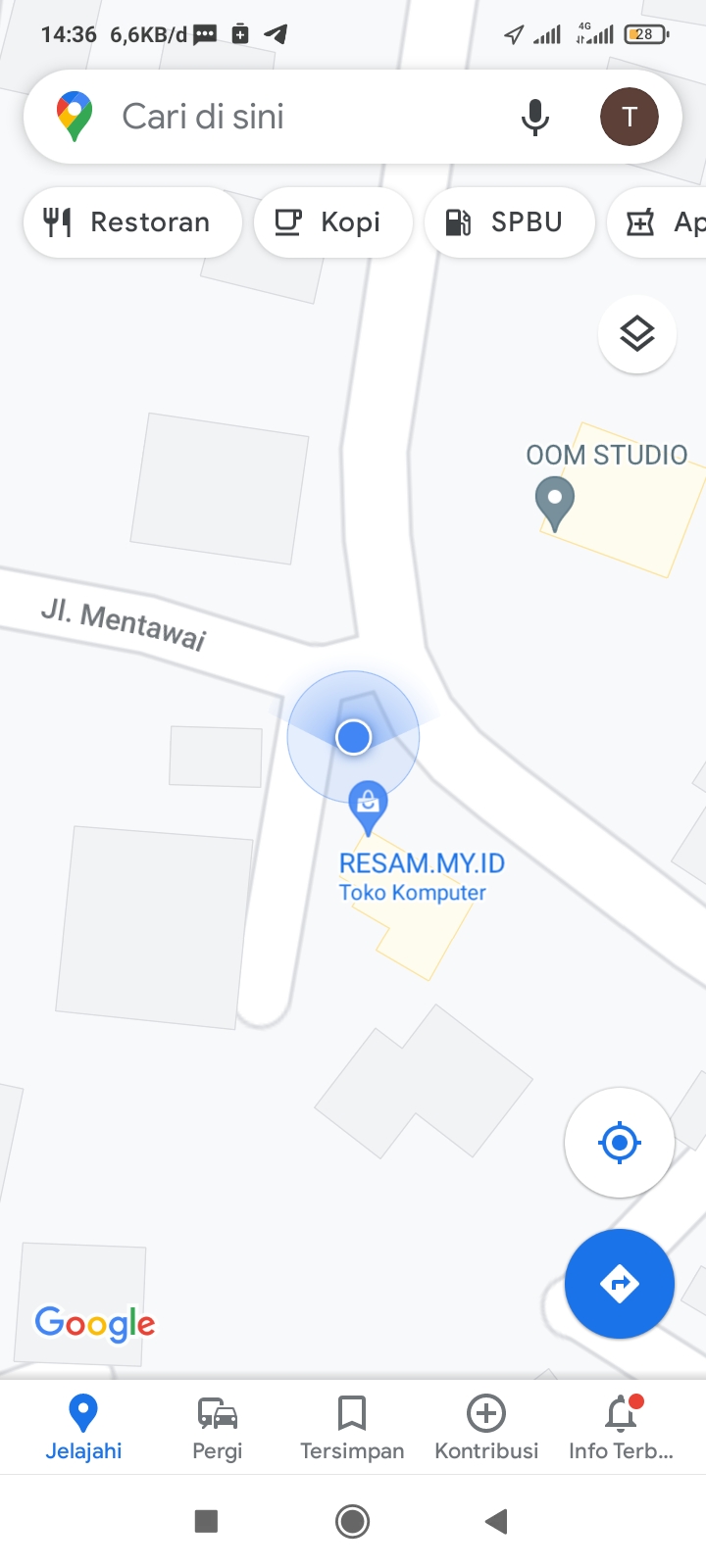Image resolution: width=706 pixels, height=1568 pixels.
Task: Start voice search with the microphone
Action: [x=534, y=117]
